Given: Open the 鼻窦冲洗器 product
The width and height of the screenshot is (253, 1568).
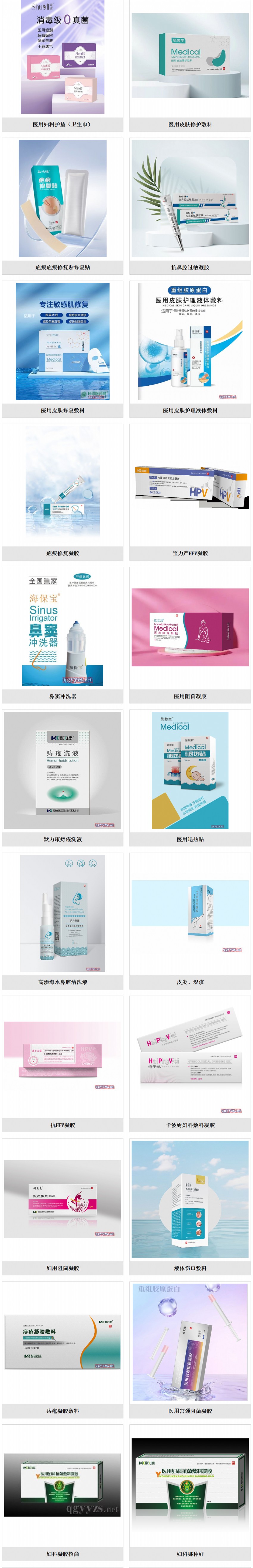Looking at the screenshot, I should (63, 627).
